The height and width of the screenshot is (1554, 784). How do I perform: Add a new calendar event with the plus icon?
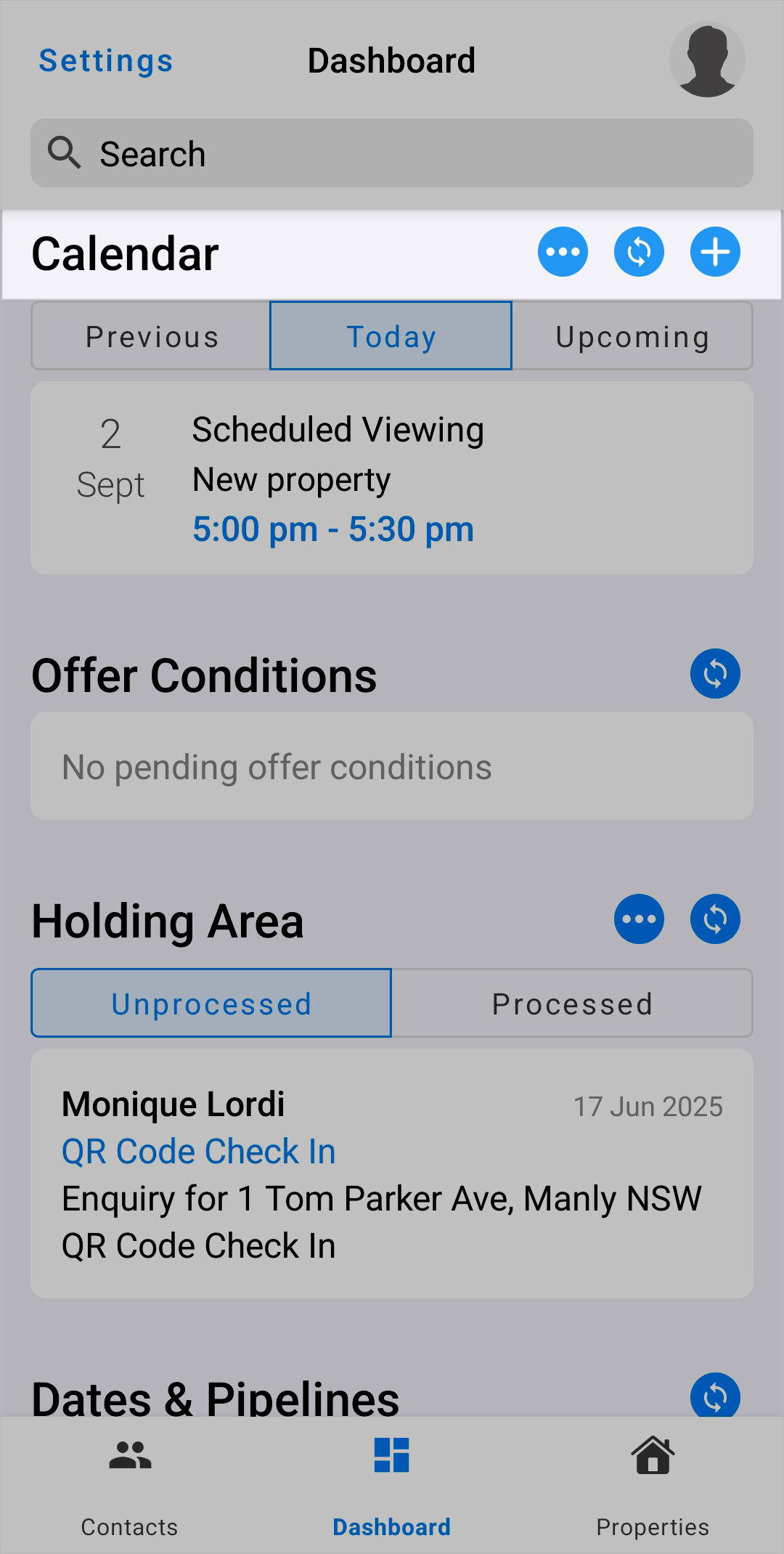point(715,252)
